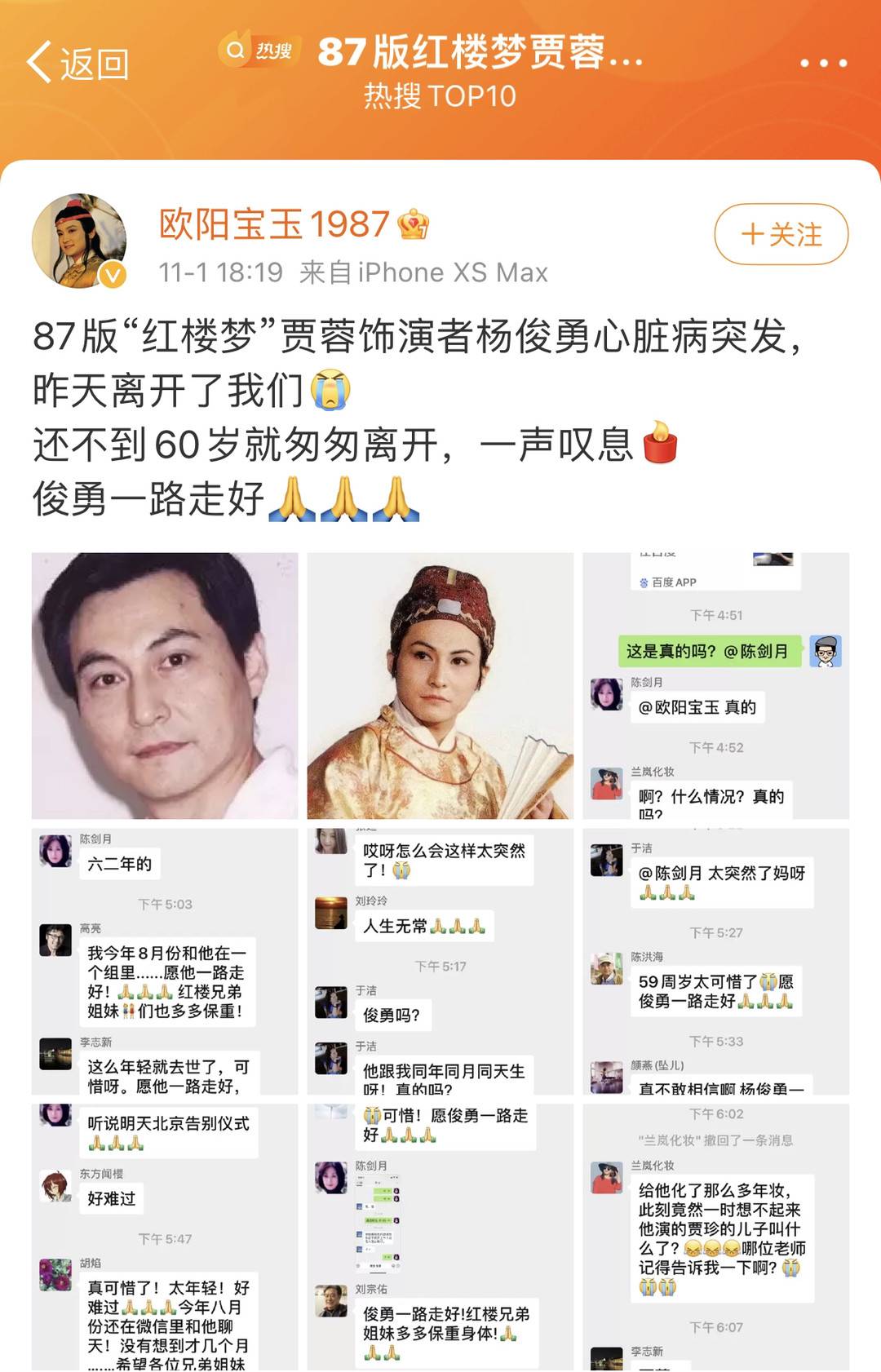Open chat screenshot asking 这是真的吗
This screenshot has height=1372, width=881.
pos(715,685)
